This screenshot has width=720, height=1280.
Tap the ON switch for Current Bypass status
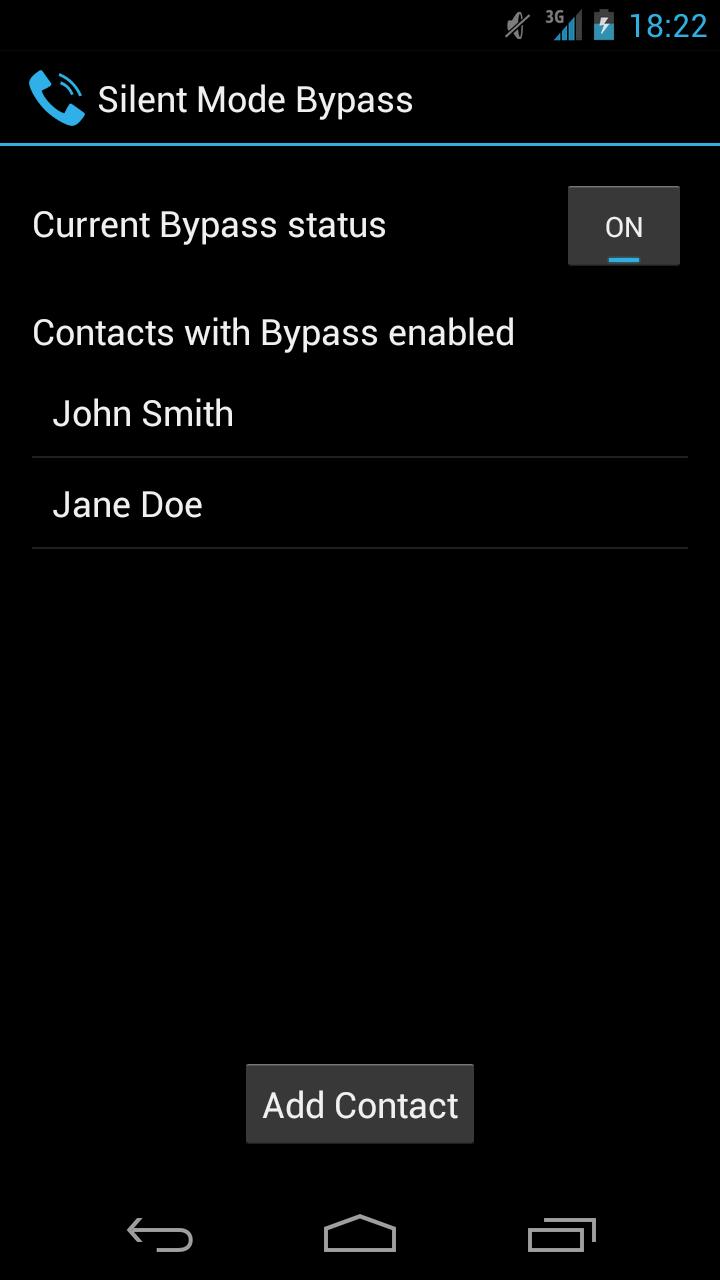pos(624,225)
